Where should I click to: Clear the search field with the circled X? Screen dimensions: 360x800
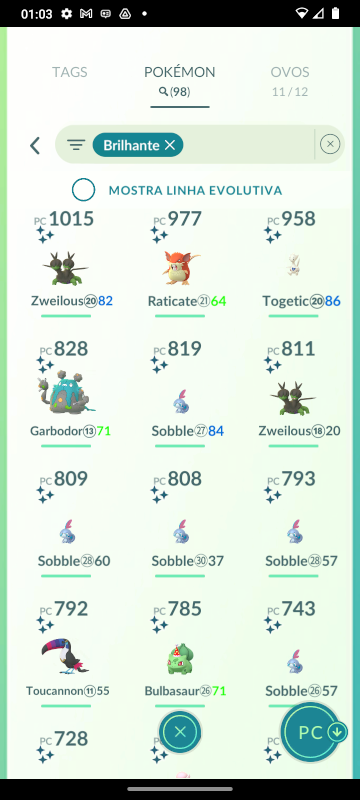click(330, 144)
